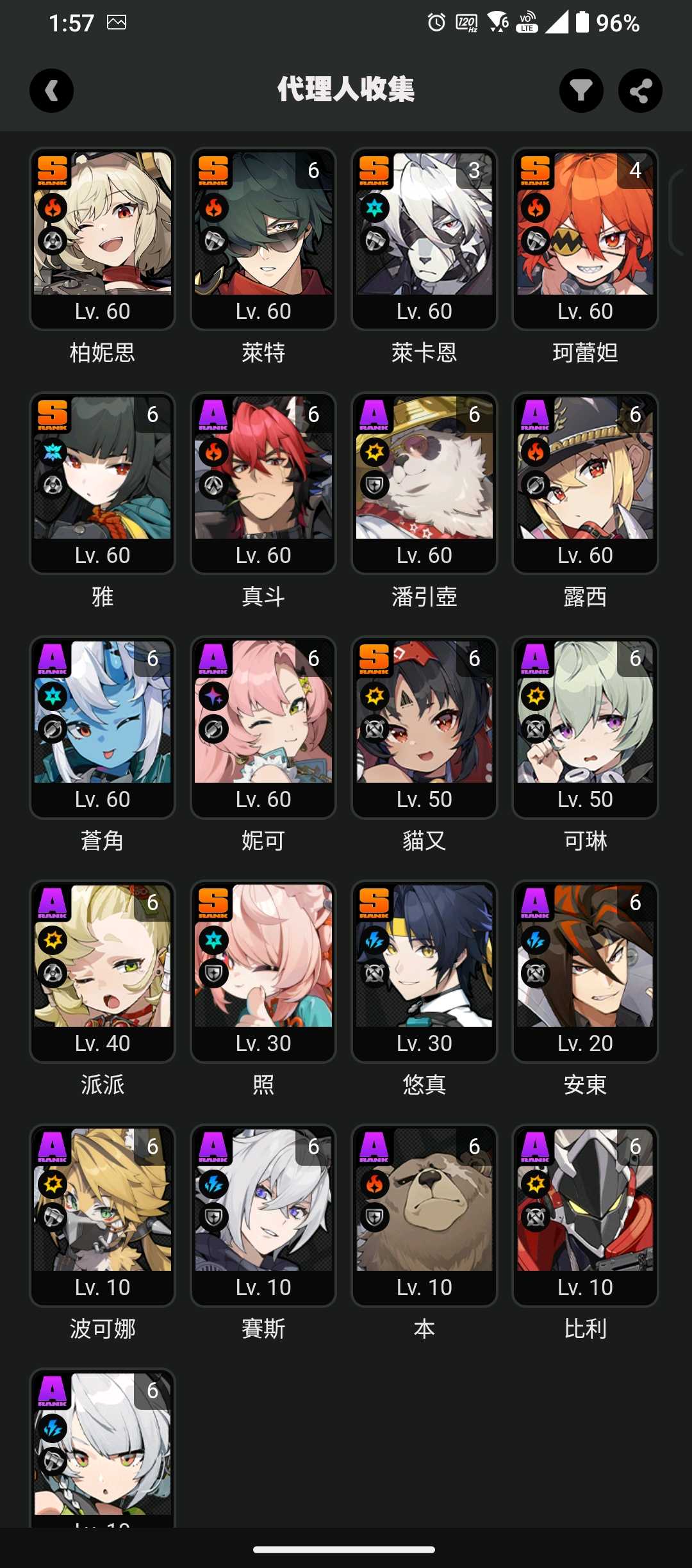View agent 悠真 at Lv. 30
Viewport: 692px width, 1568px height.
pyautogui.click(x=424, y=971)
